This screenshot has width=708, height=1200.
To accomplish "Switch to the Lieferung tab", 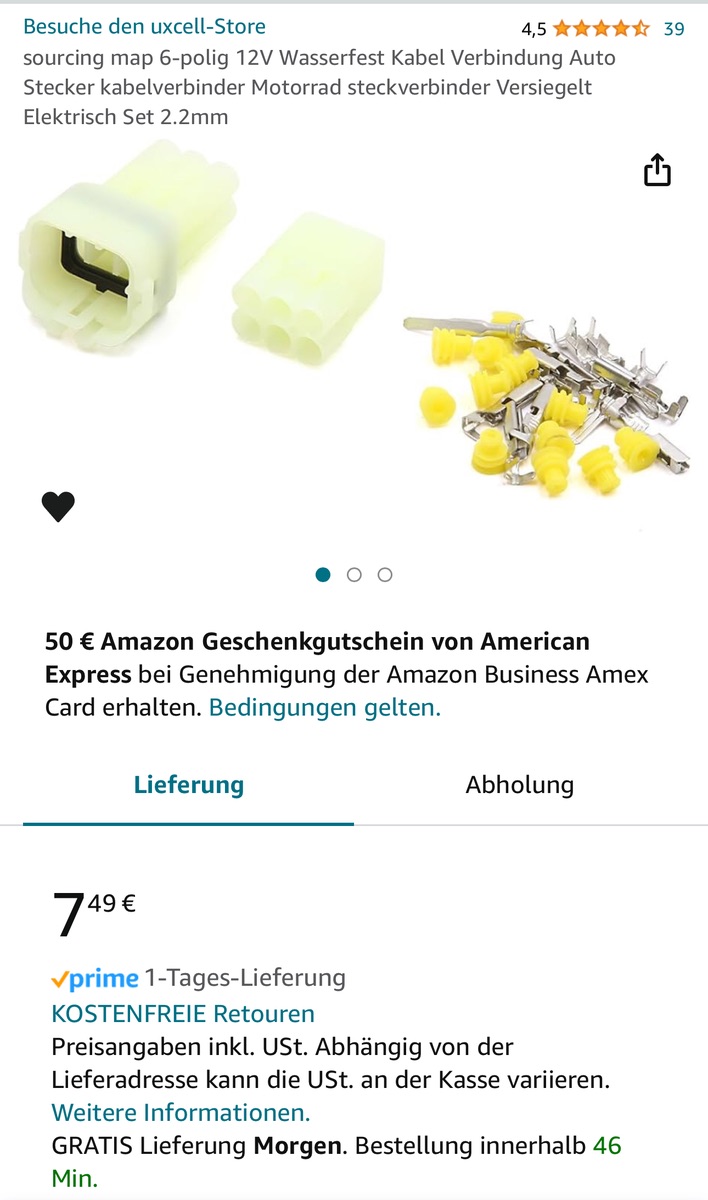I will pyautogui.click(x=188, y=785).
